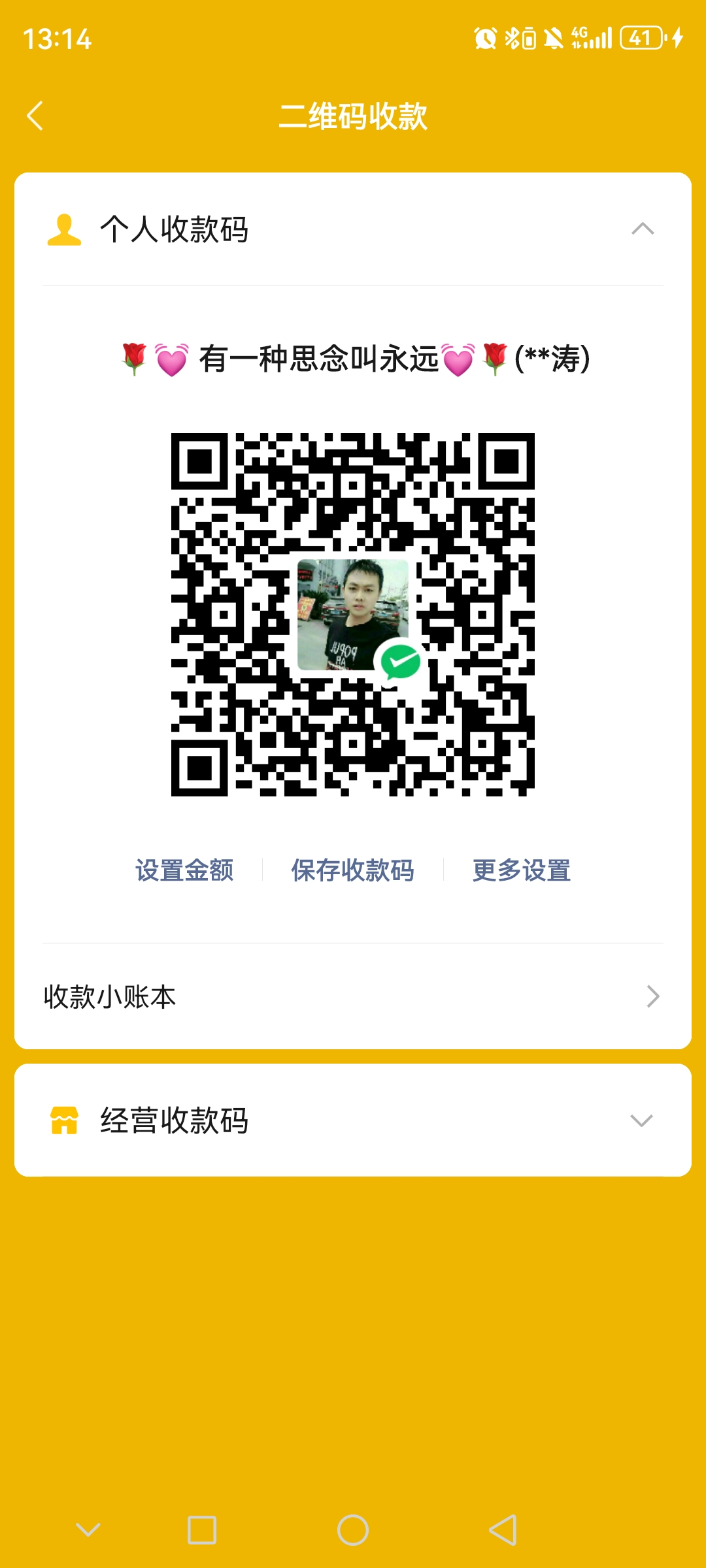This screenshot has height=1568, width=706.
Task: Open 更多设置 options
Action: [521, 870]
